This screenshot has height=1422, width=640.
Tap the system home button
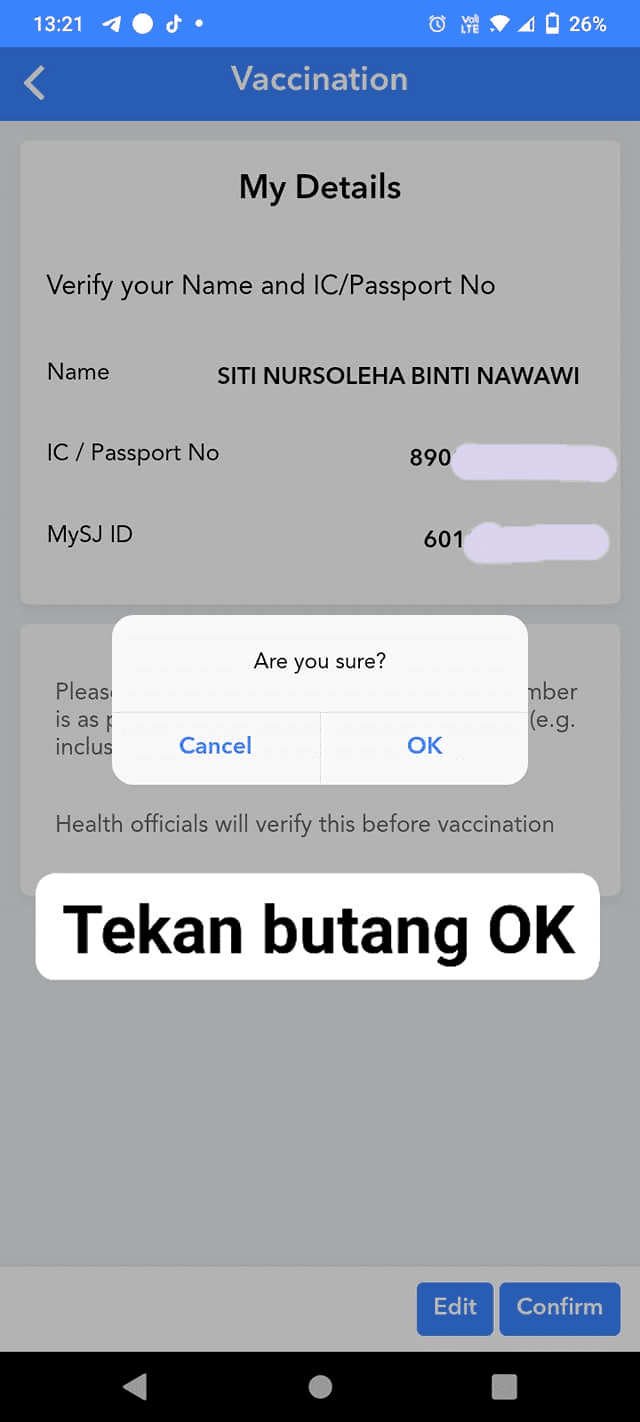pyautogui.click(x=320, y=1386)
